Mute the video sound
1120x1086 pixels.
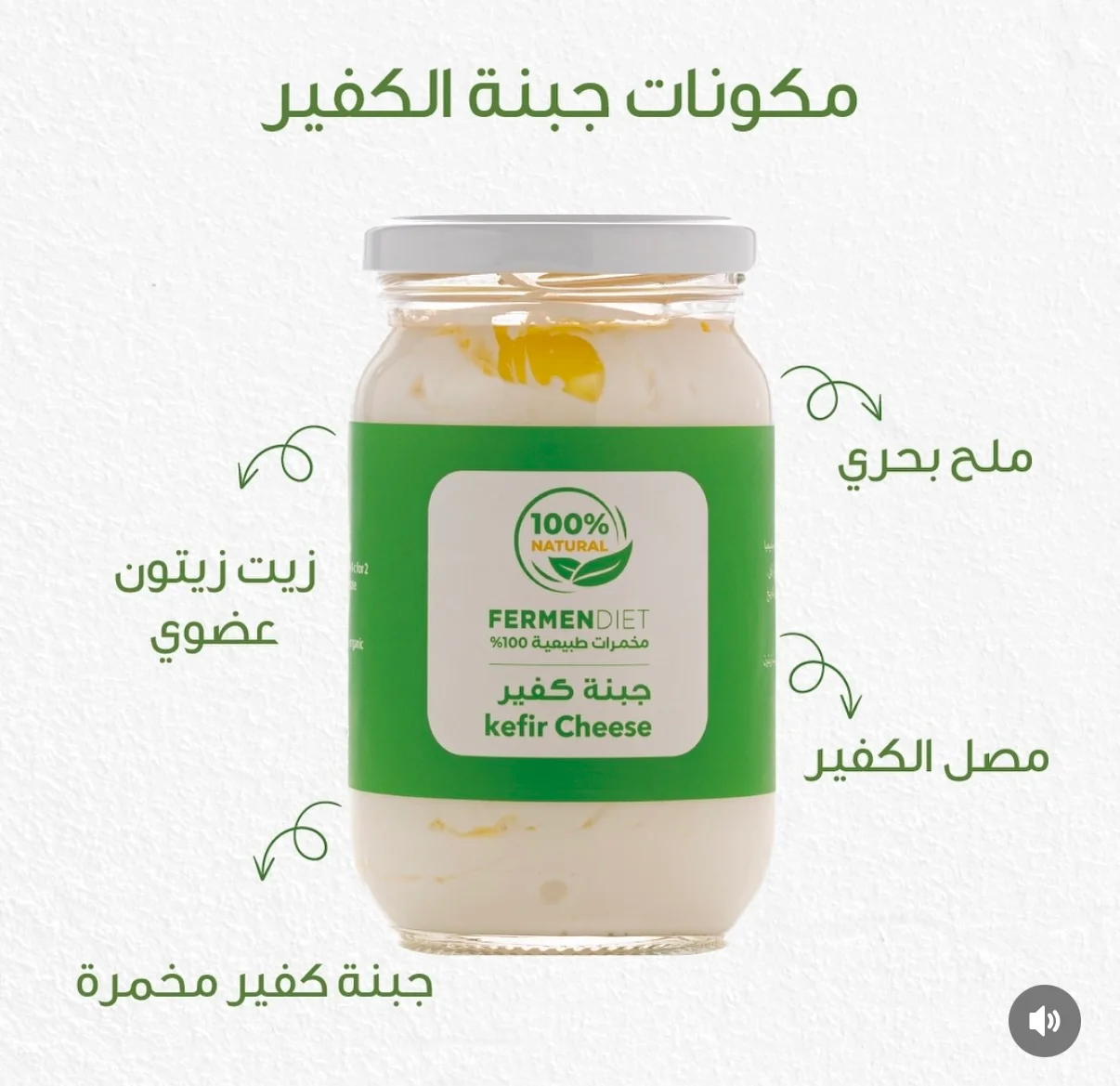coord(1044,1021)
